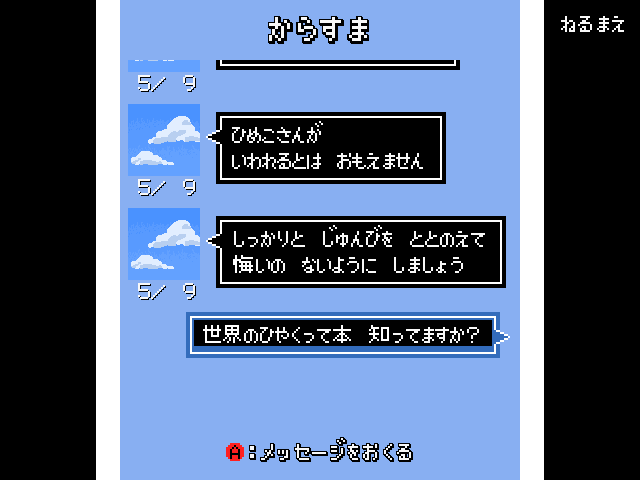Select the reply 世界のひゃくって本 知ってますか?
The image size is (640, 480).
(x=342, y=335)
